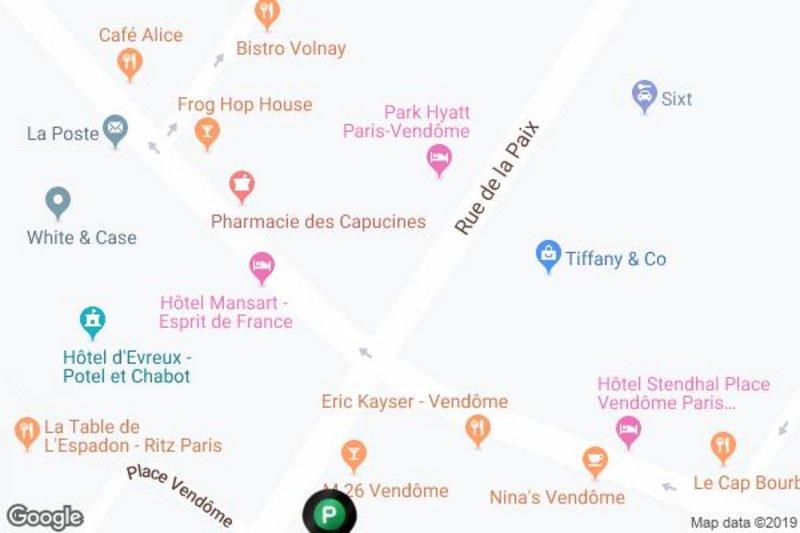The height and width of the screenshot is (533, 800).
Task: Select the White & Case location pin
Action: pos(58,203)
